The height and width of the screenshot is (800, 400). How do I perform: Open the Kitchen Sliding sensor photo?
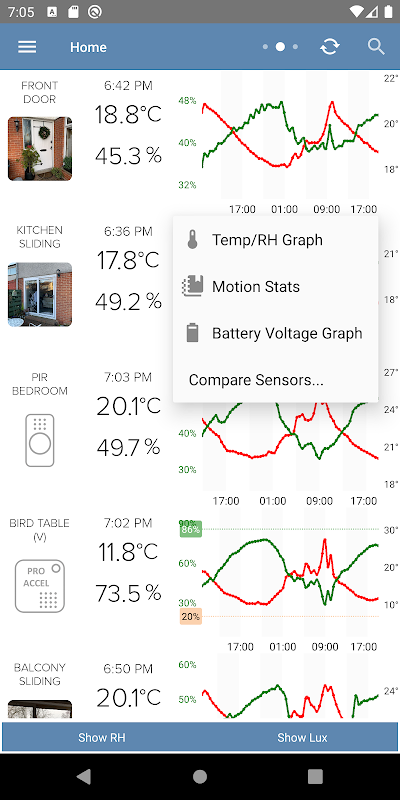pos(40,294)
